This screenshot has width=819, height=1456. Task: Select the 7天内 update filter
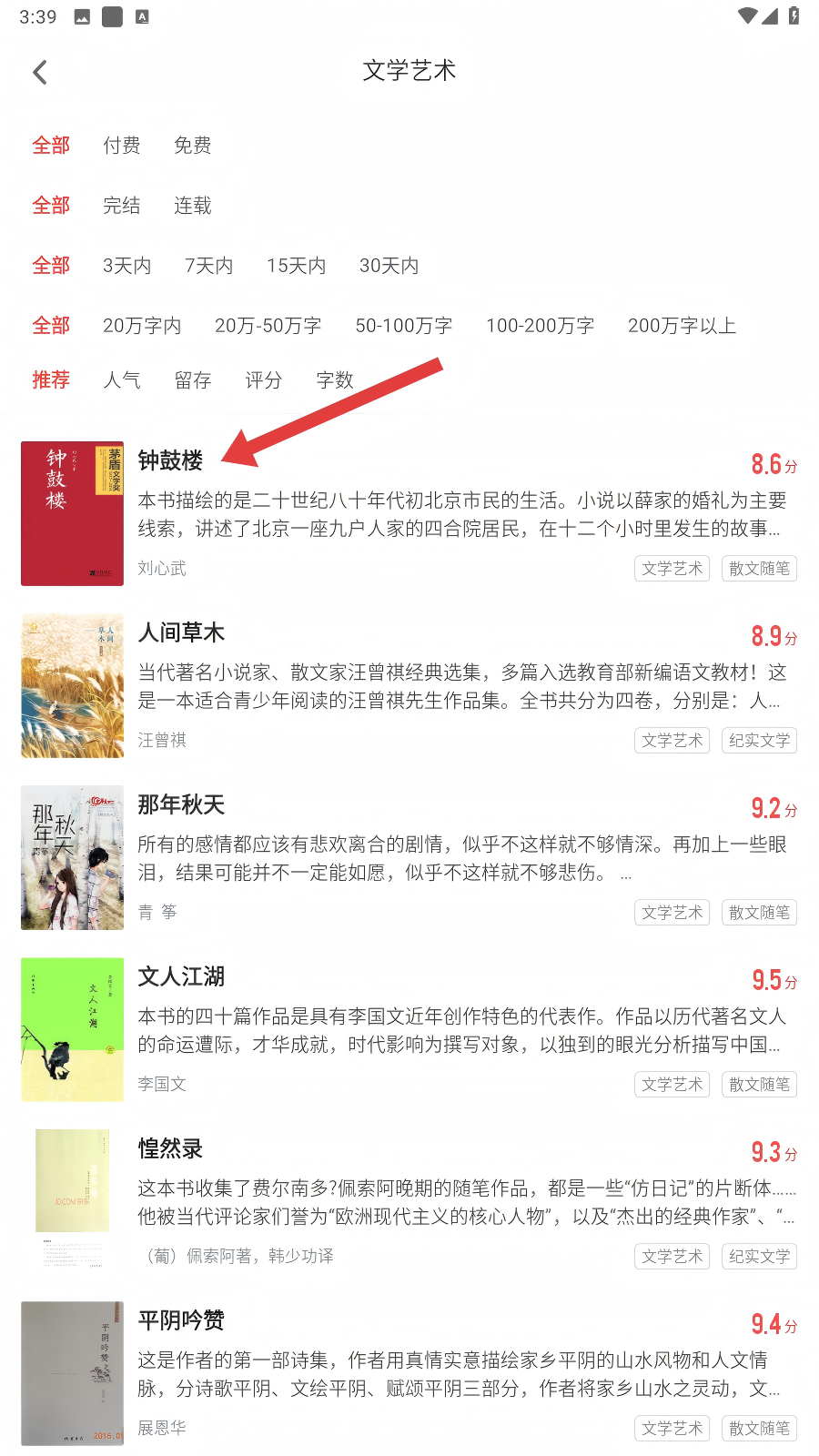pyautogui.click(x=208, y=266)
